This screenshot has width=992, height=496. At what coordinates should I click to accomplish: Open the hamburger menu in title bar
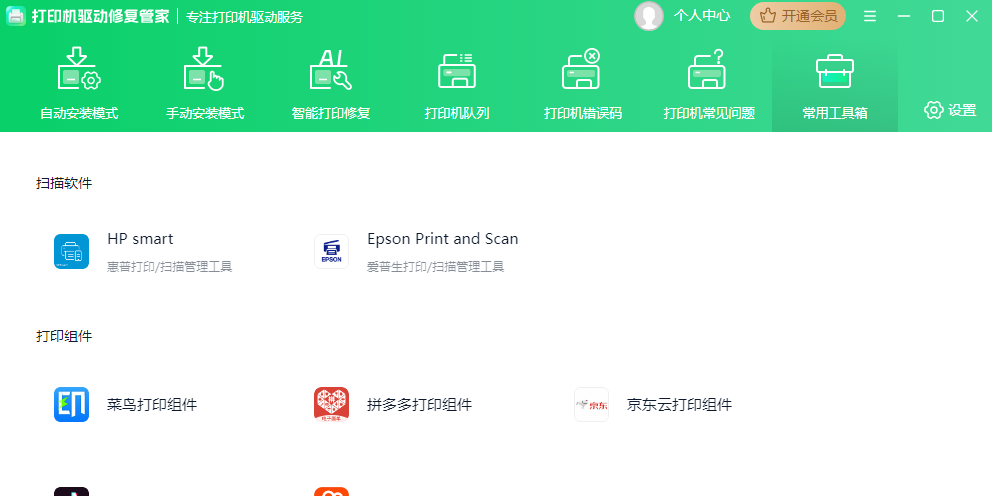[870, 16]
